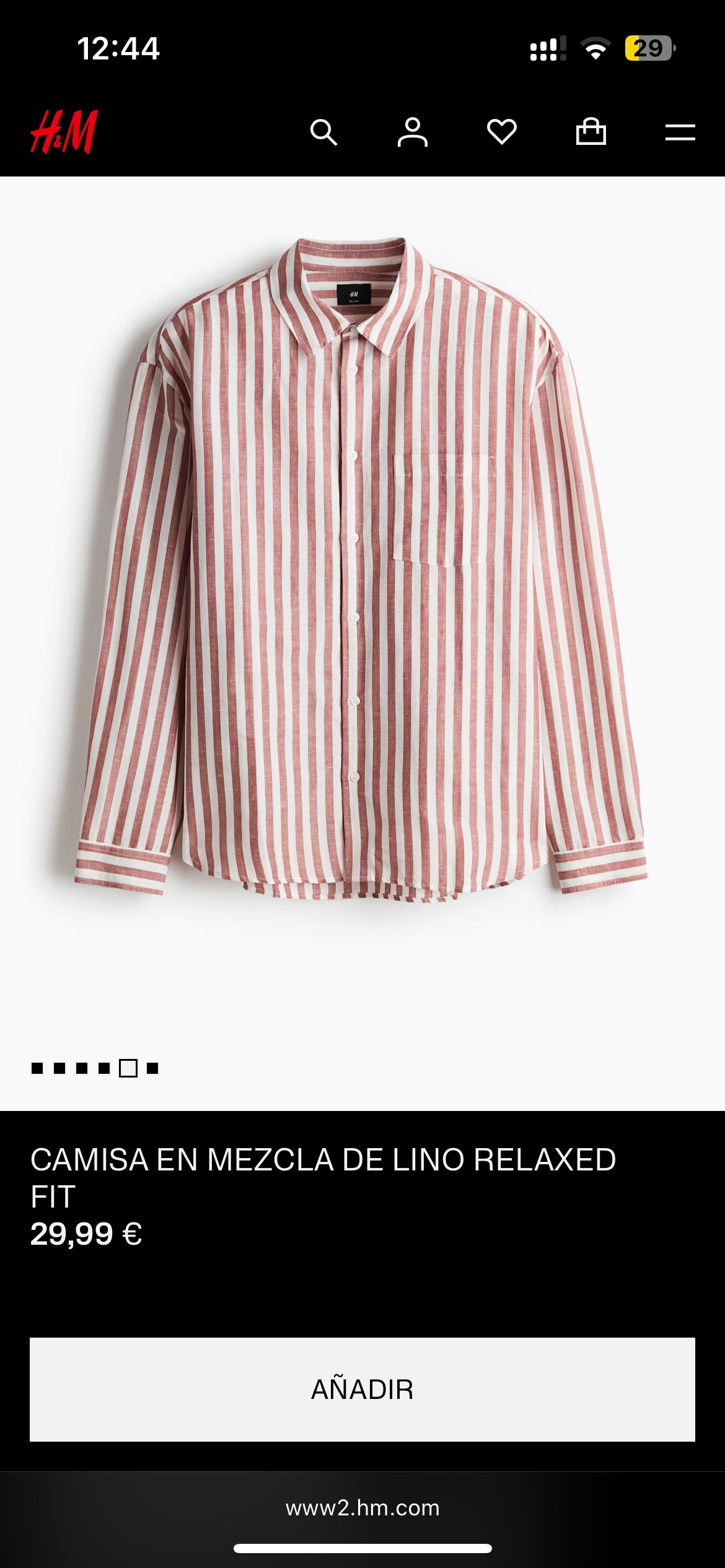Screen dimensions: 725x1568
Task: Switch to the third image dot
Action: pos(82,1068)
